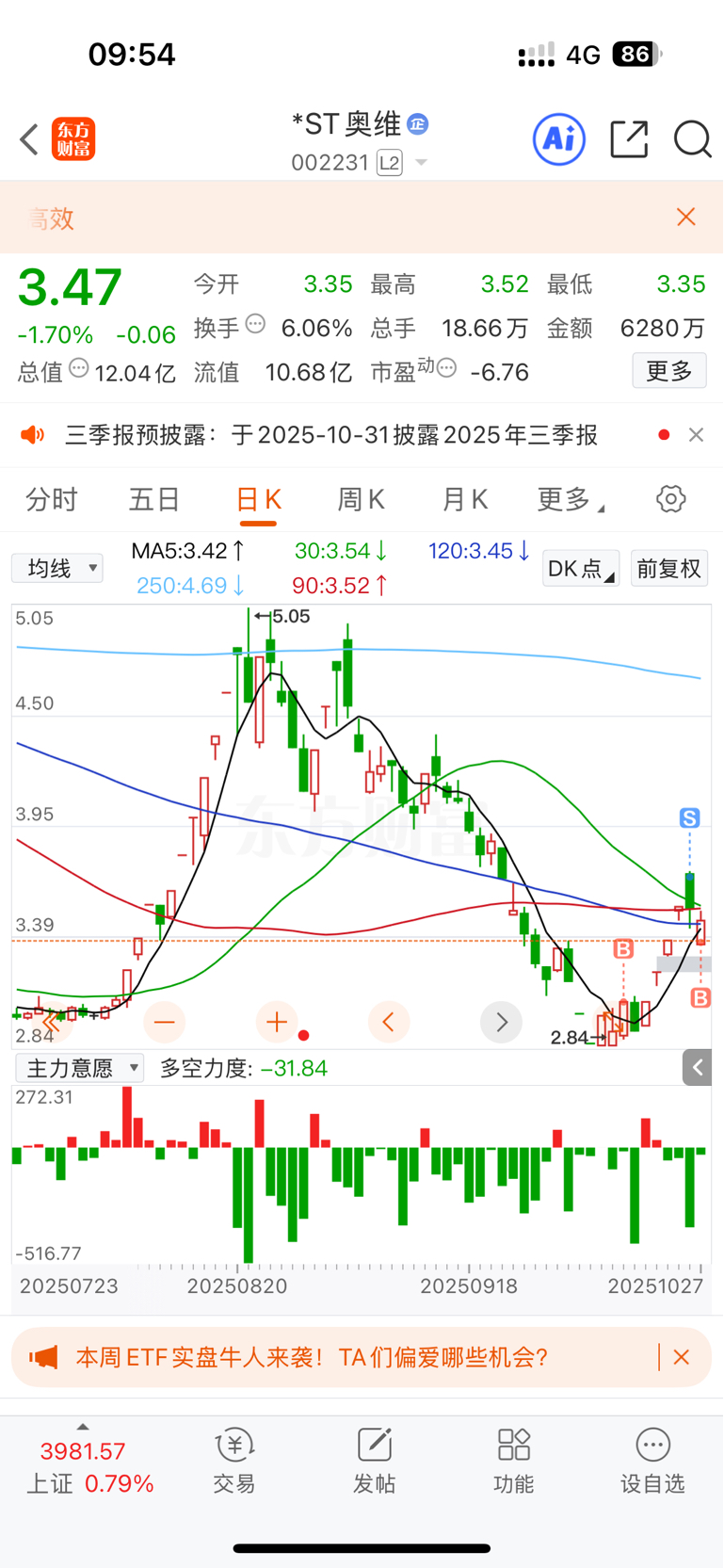
Task: Open the 交易 tab
Action: (x=234, y=1462)
